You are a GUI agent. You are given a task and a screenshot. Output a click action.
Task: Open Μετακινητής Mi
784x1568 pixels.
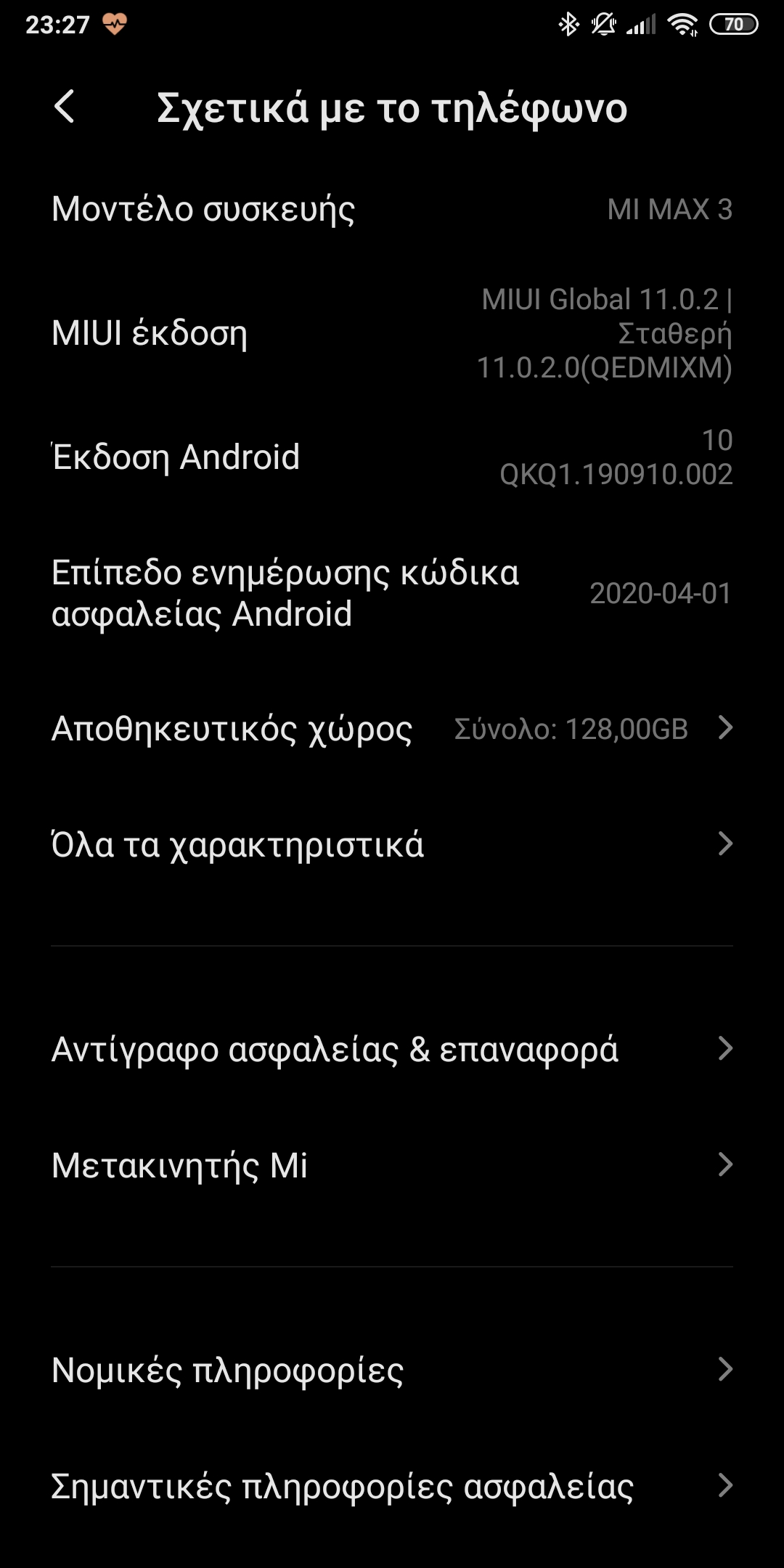(392, 1165)
